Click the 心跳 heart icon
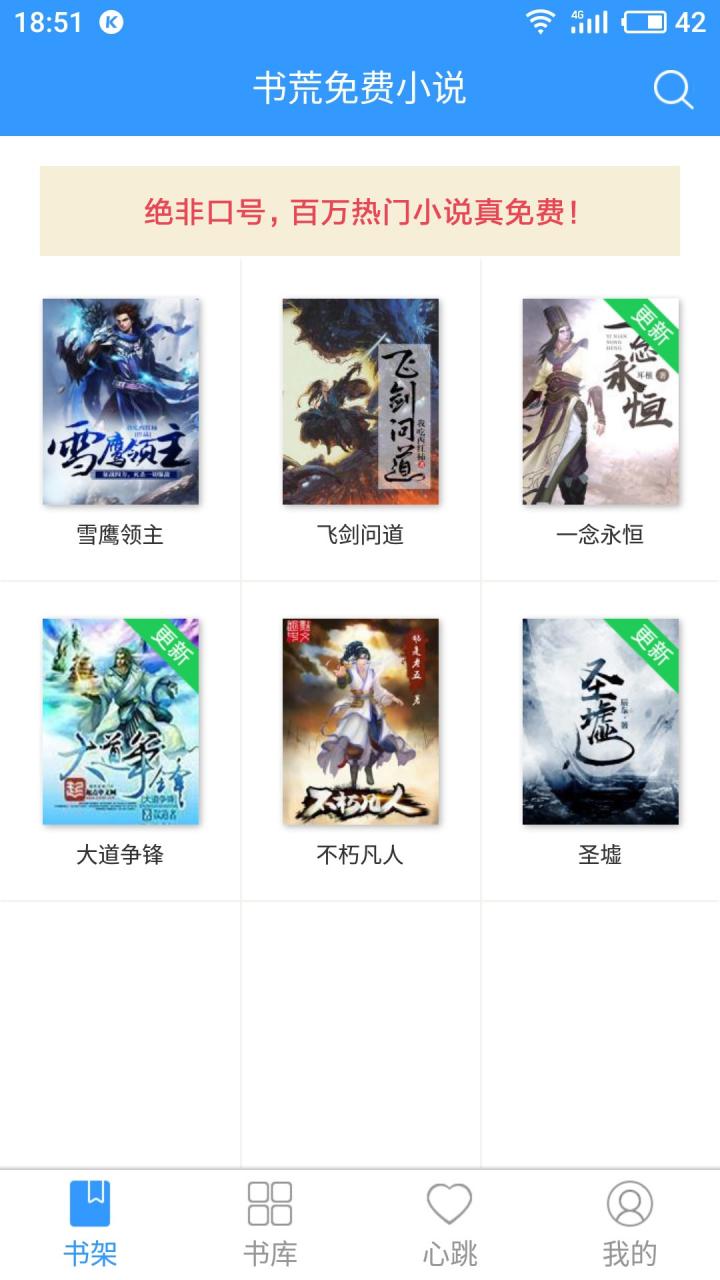The height and width of the screenshot is (1280, 720). (450, 1205)
